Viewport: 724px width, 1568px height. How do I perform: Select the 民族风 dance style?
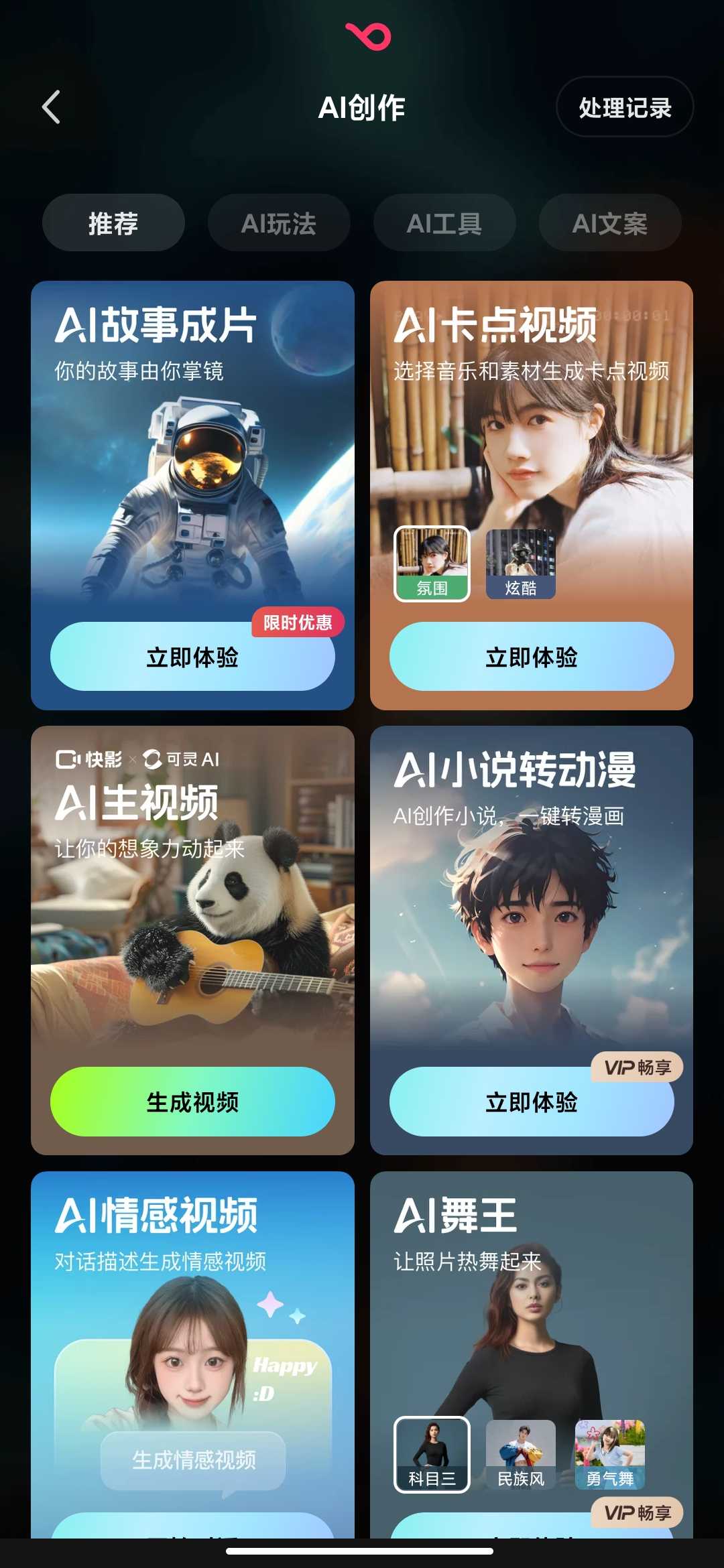pyautogui.click(x=521, y=1454)
